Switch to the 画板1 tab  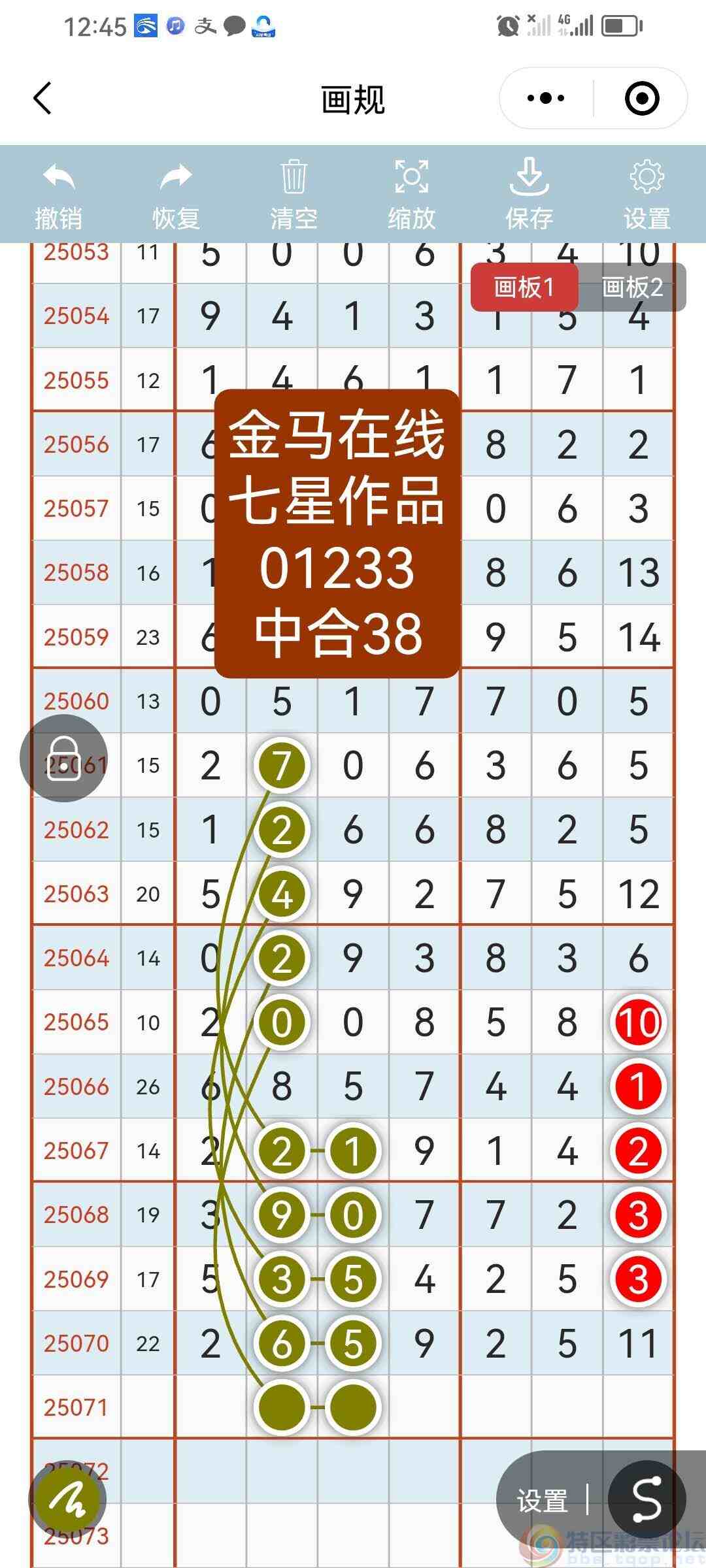(x=524, y=287)
